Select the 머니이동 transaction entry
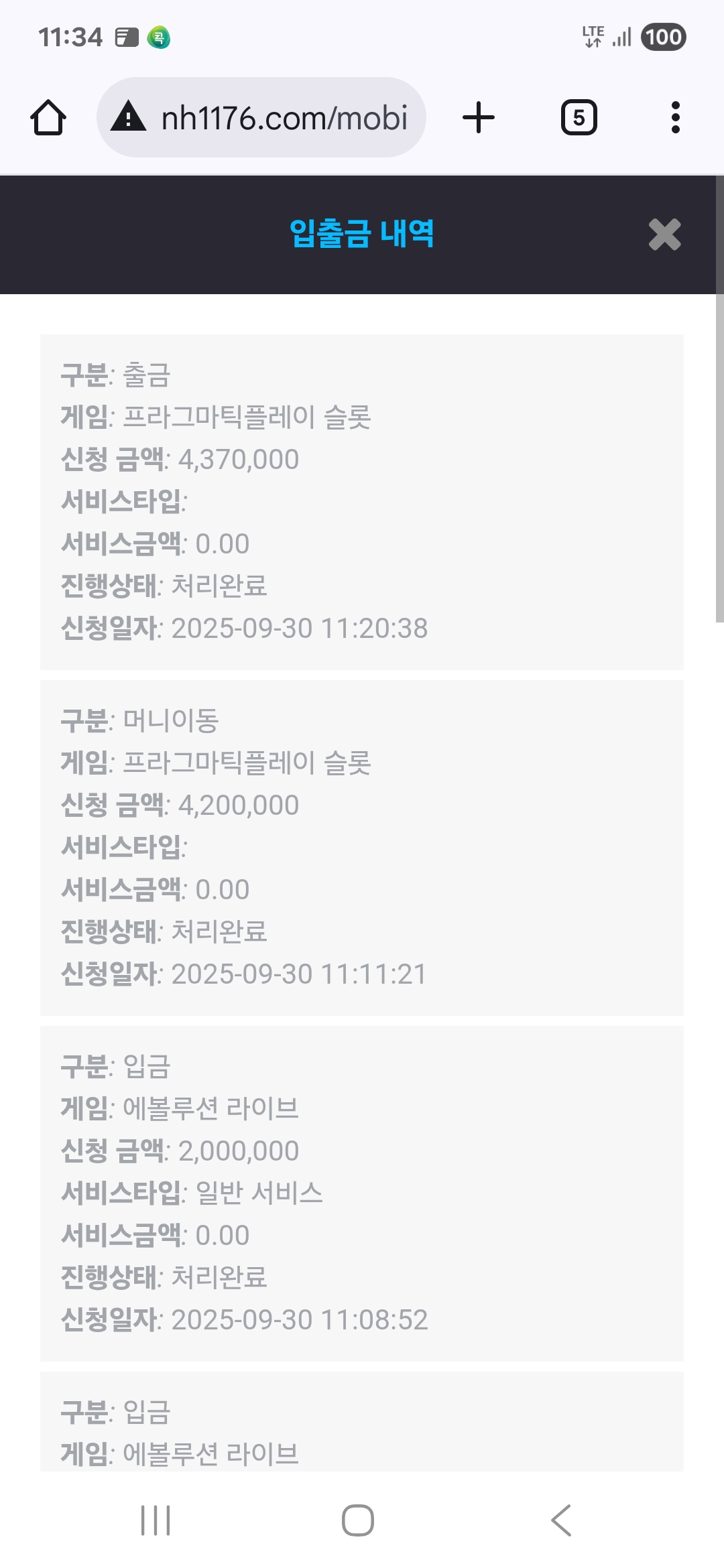The image size is (724, 1568). [x=362, y=848]
